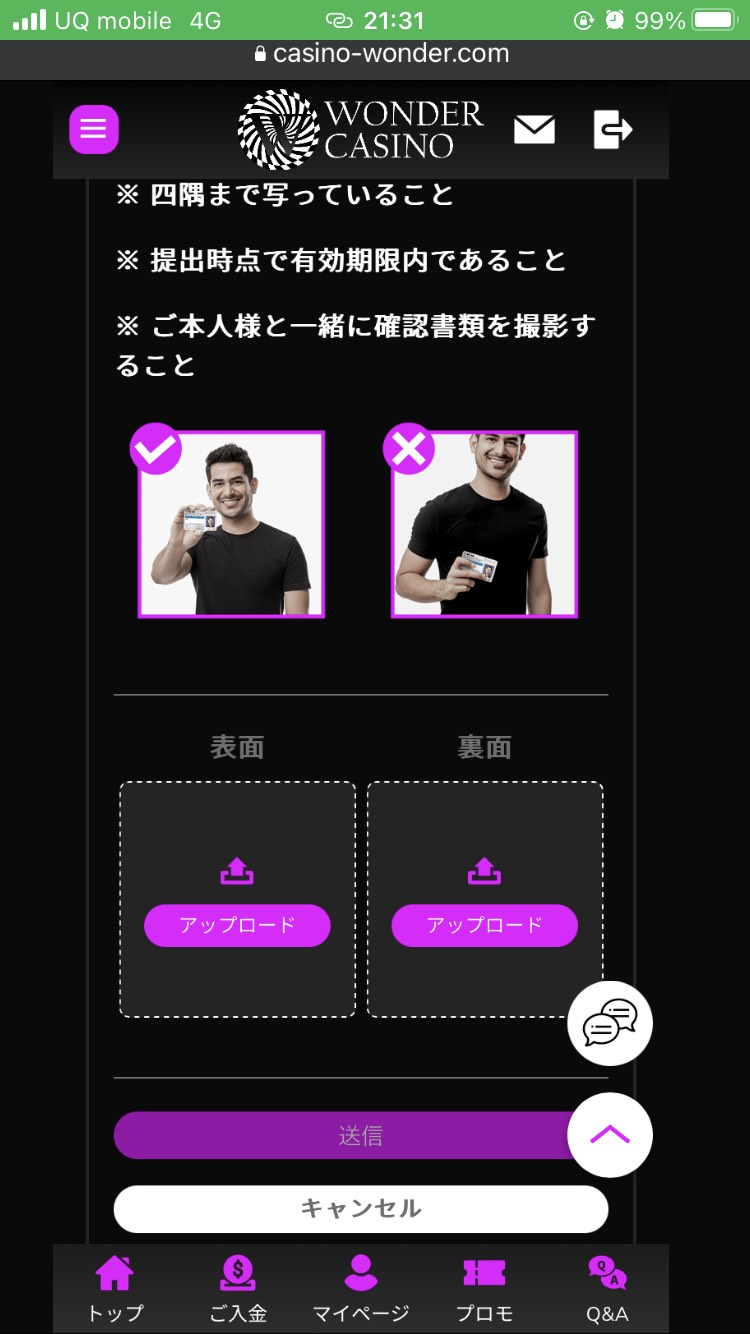Upload the front side (表面) document
Screen dimensions: 750x1334
pos(237,925)
